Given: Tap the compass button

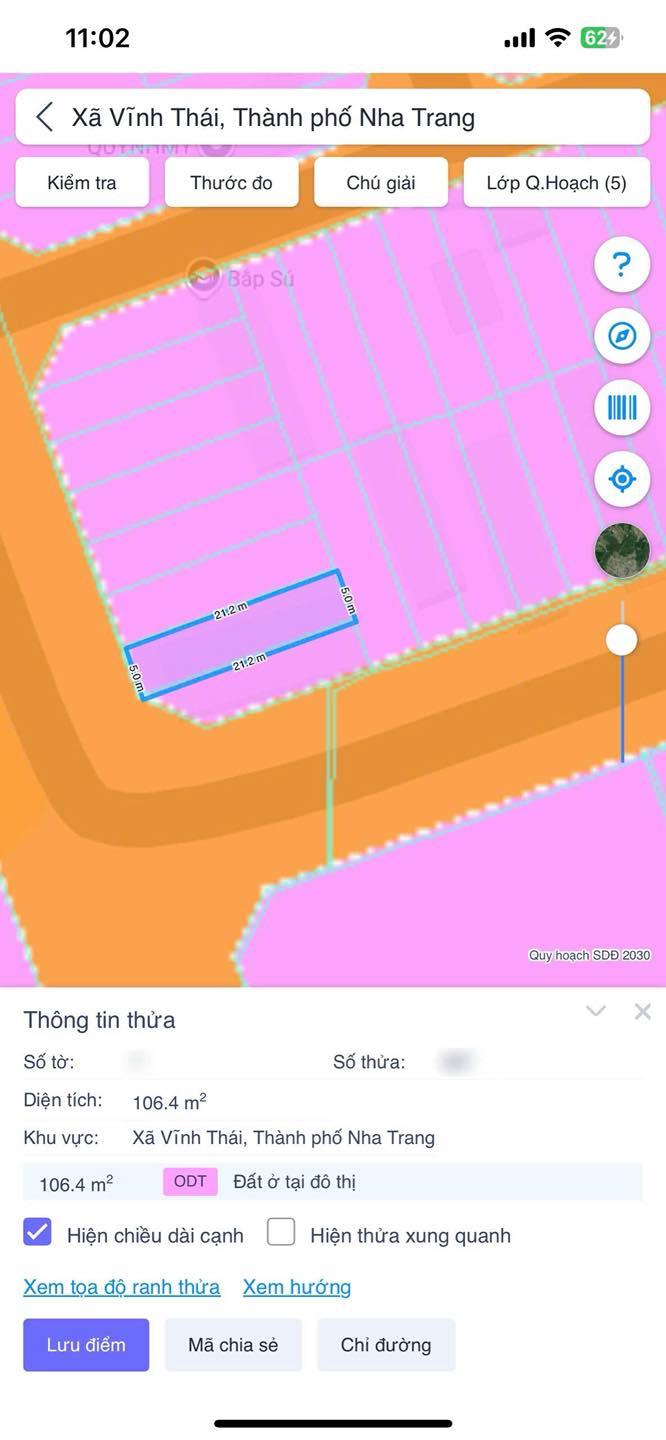Looking at the screenshot, I should (622, 336).
